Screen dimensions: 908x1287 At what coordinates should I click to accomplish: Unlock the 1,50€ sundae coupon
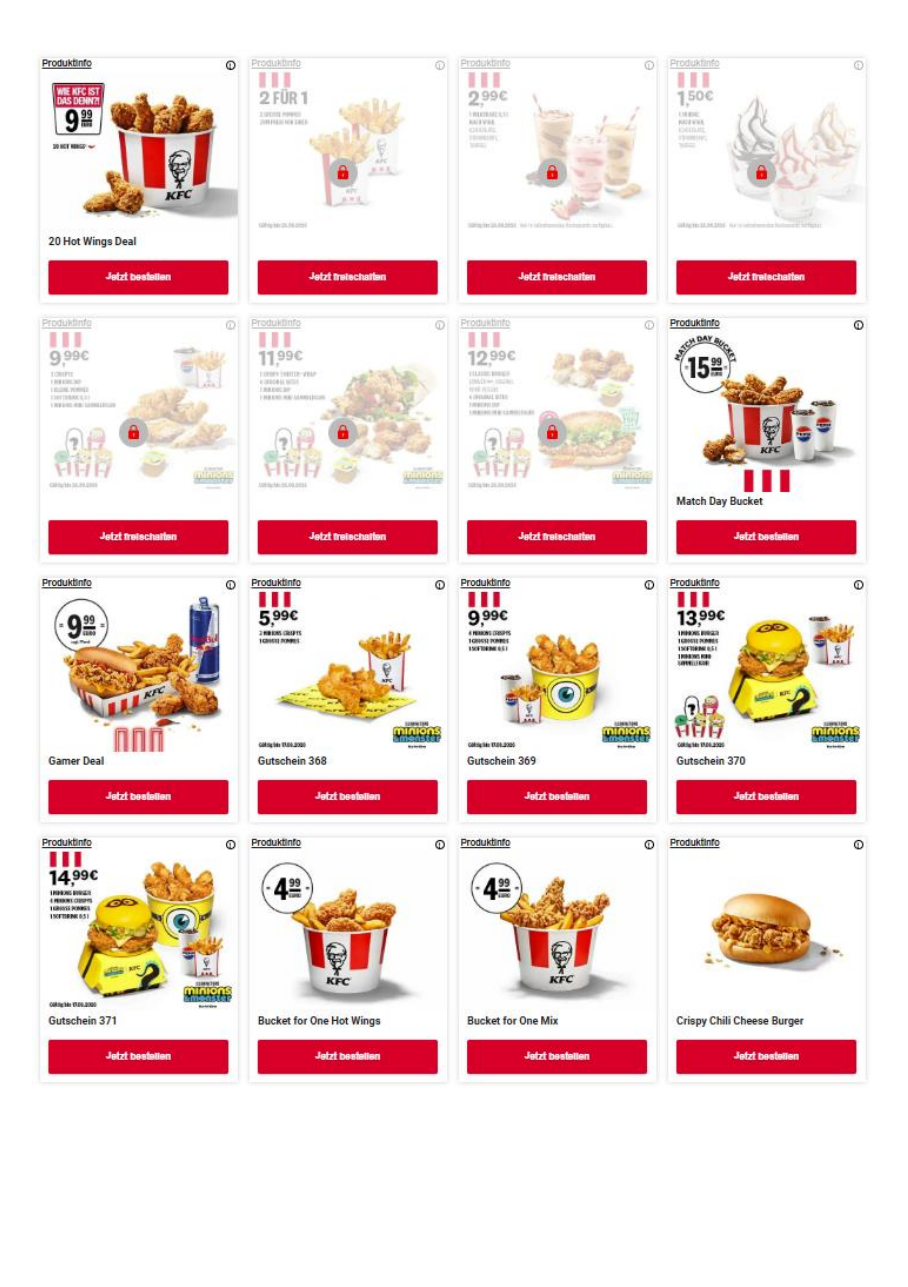pos(766,277)
